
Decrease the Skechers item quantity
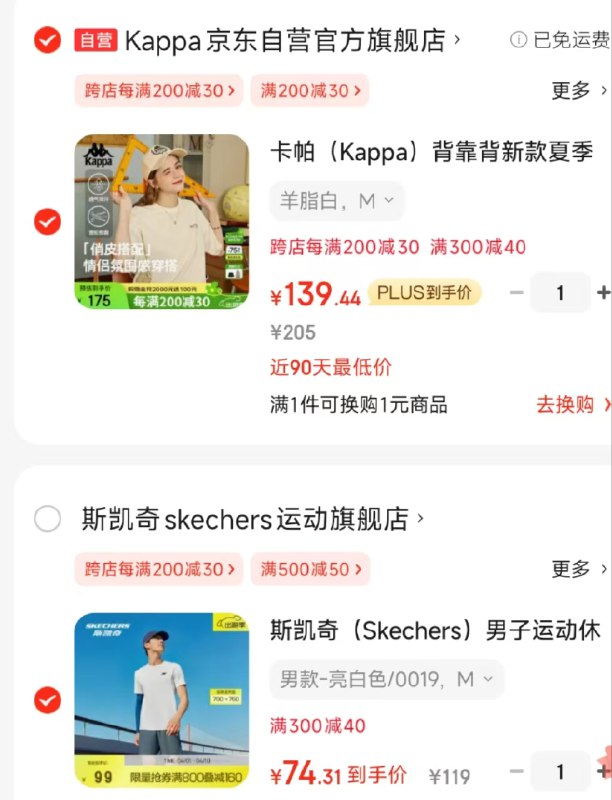pyautogui.click(x=516, y=772)
